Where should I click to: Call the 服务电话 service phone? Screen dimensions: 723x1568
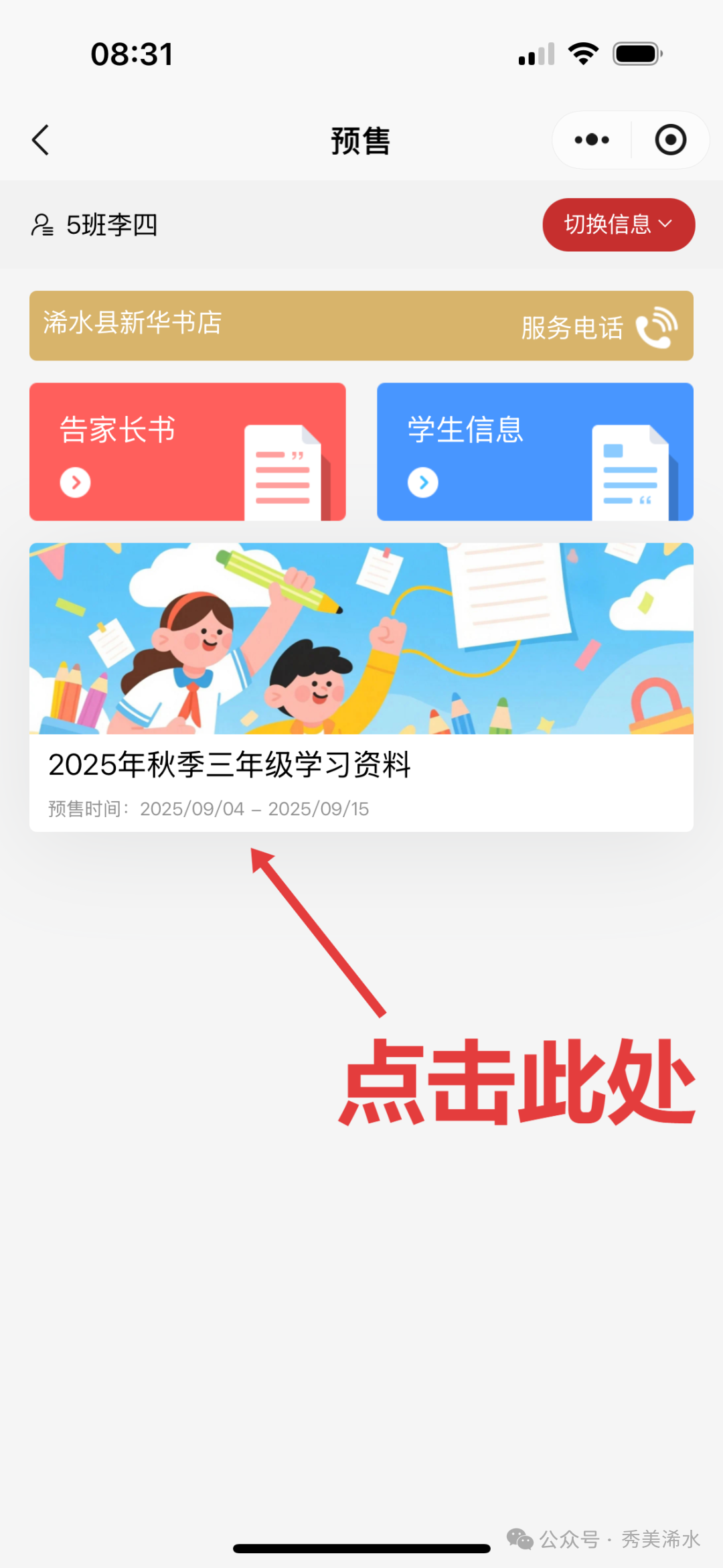tap(599, 328)
